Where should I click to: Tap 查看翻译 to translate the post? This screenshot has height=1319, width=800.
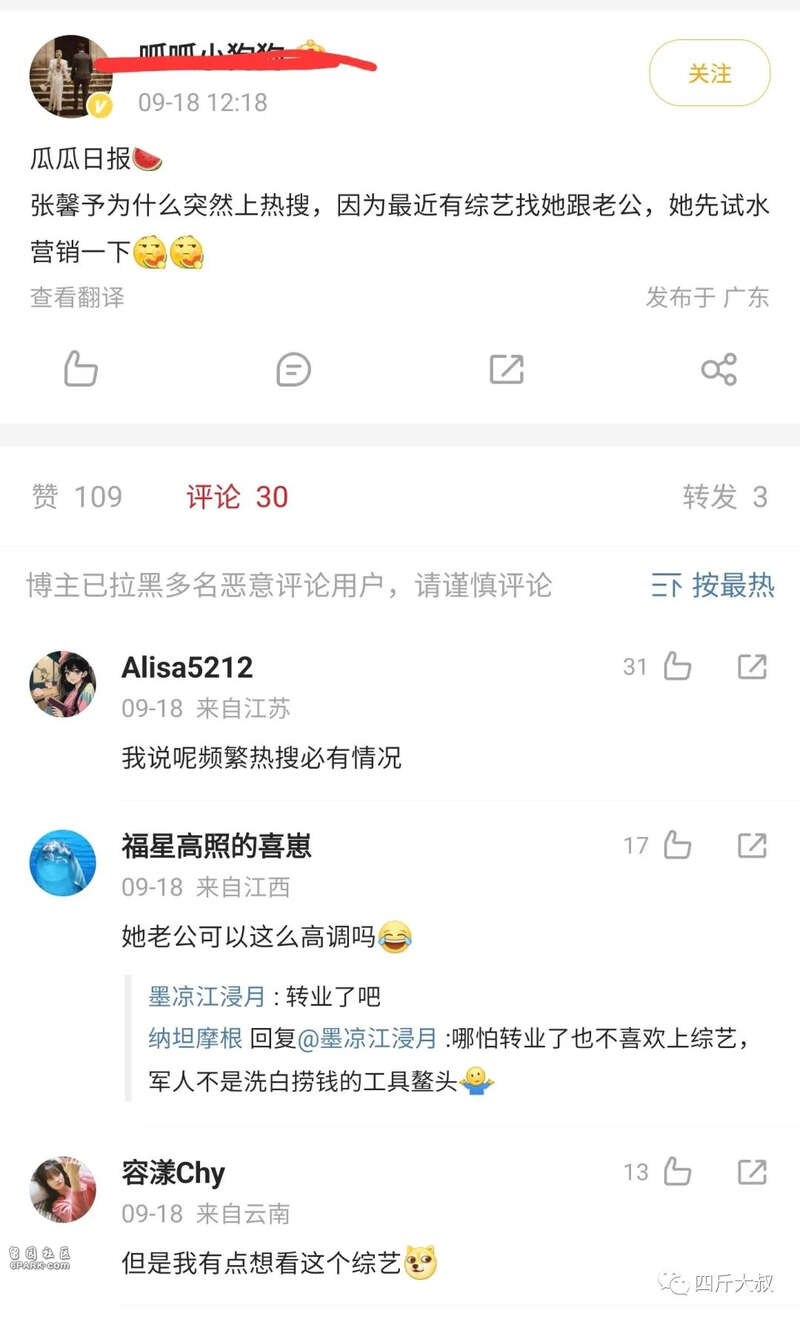pos(77,297)
